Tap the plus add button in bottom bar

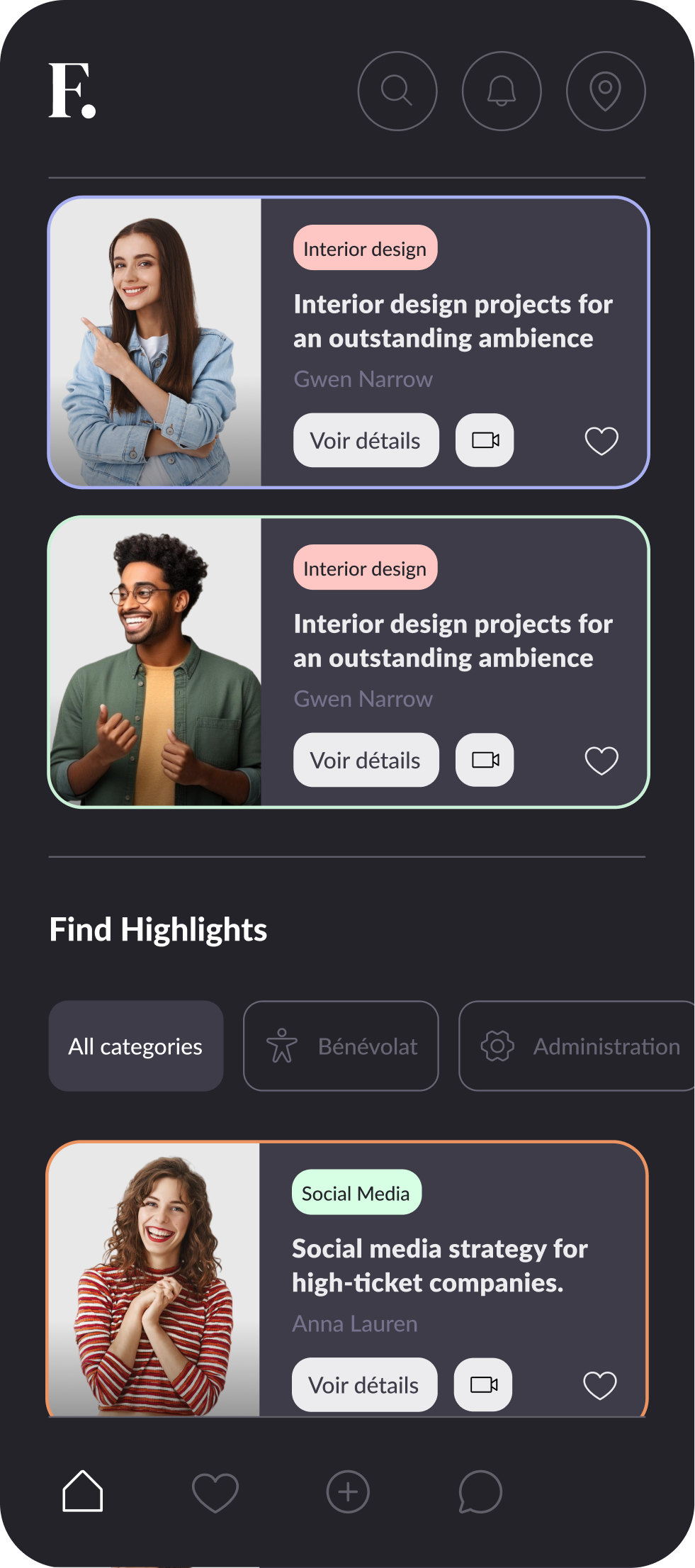[x=348, y=1491]
